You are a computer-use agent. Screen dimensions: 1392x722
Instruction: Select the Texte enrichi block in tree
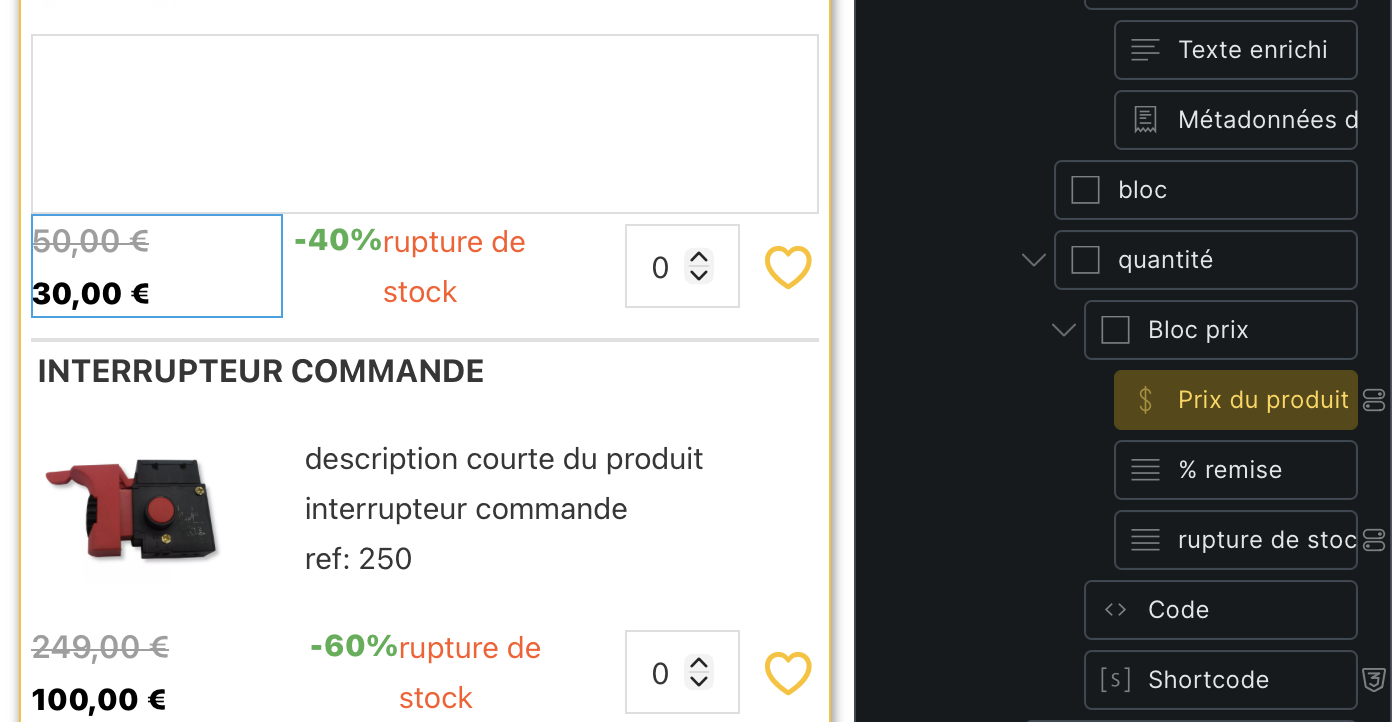click(1235, 50)
